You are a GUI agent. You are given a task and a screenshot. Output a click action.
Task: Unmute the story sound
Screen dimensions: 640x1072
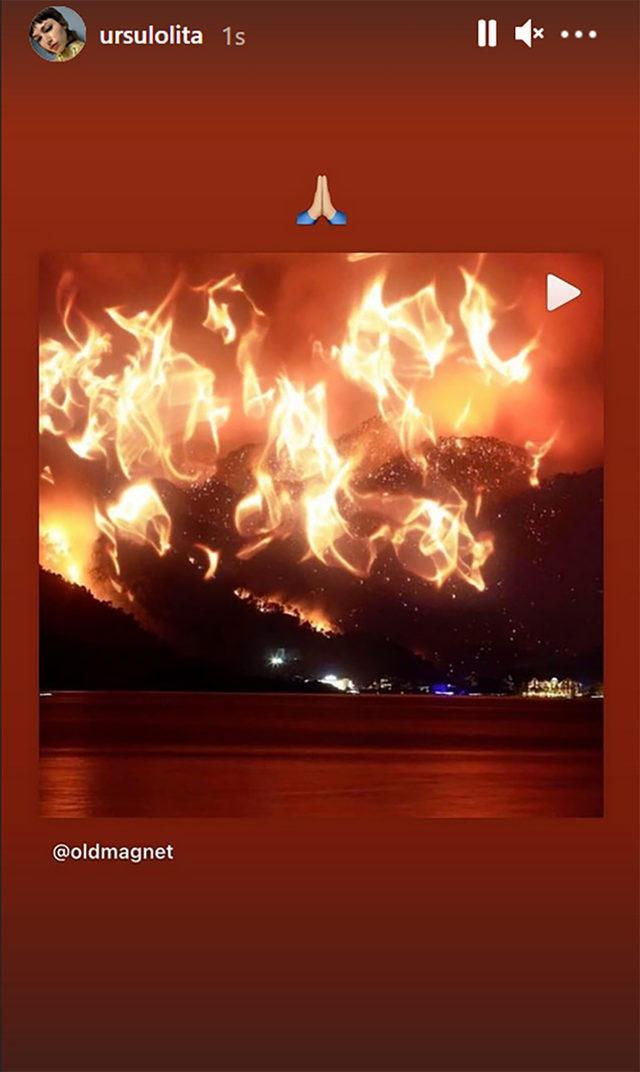tap(529, 35)
